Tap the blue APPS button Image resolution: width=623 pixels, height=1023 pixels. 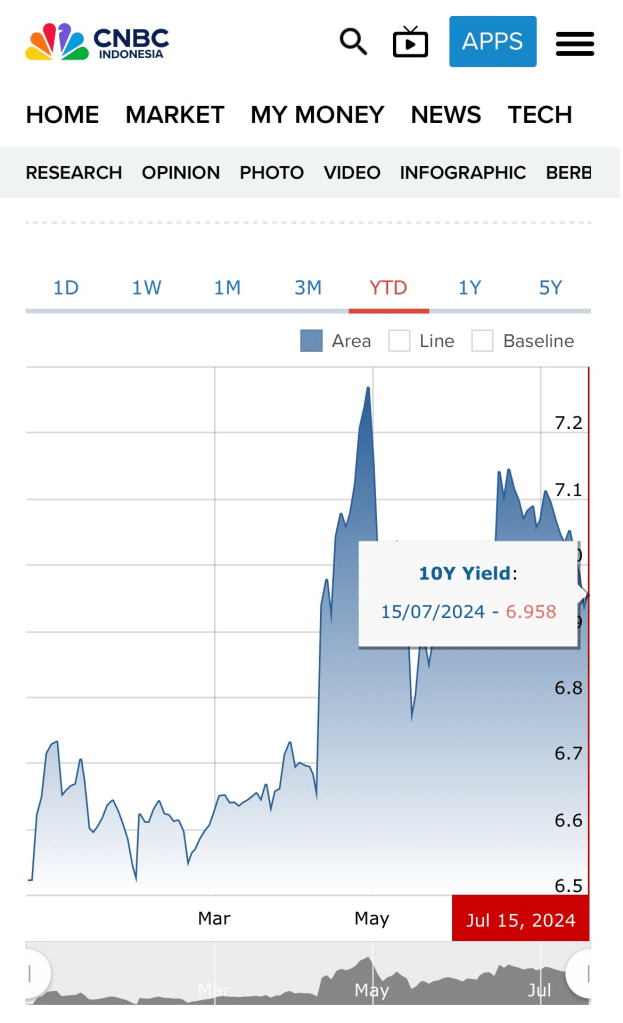click(x=493, y=42)
